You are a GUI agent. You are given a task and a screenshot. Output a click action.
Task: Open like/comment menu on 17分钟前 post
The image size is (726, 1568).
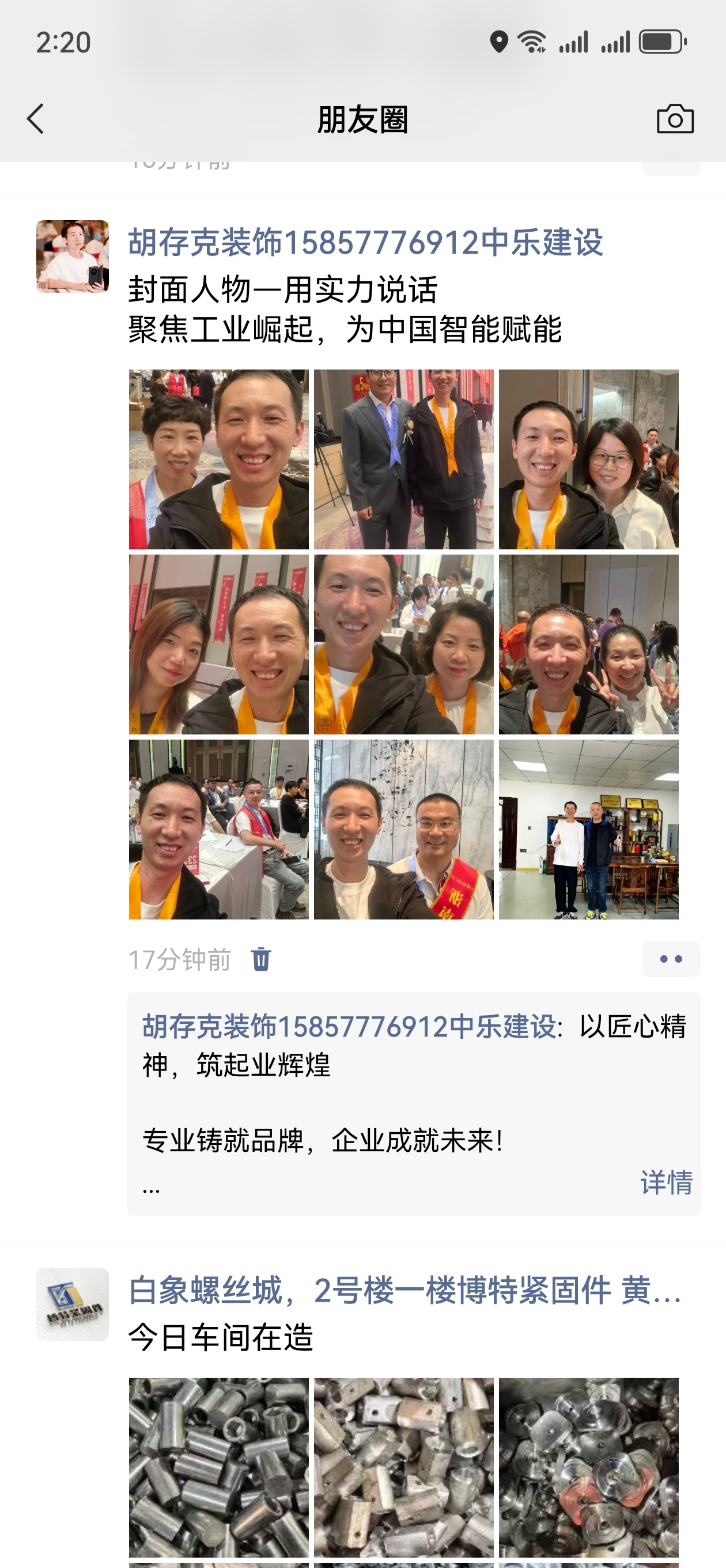(x=671, y=959)
